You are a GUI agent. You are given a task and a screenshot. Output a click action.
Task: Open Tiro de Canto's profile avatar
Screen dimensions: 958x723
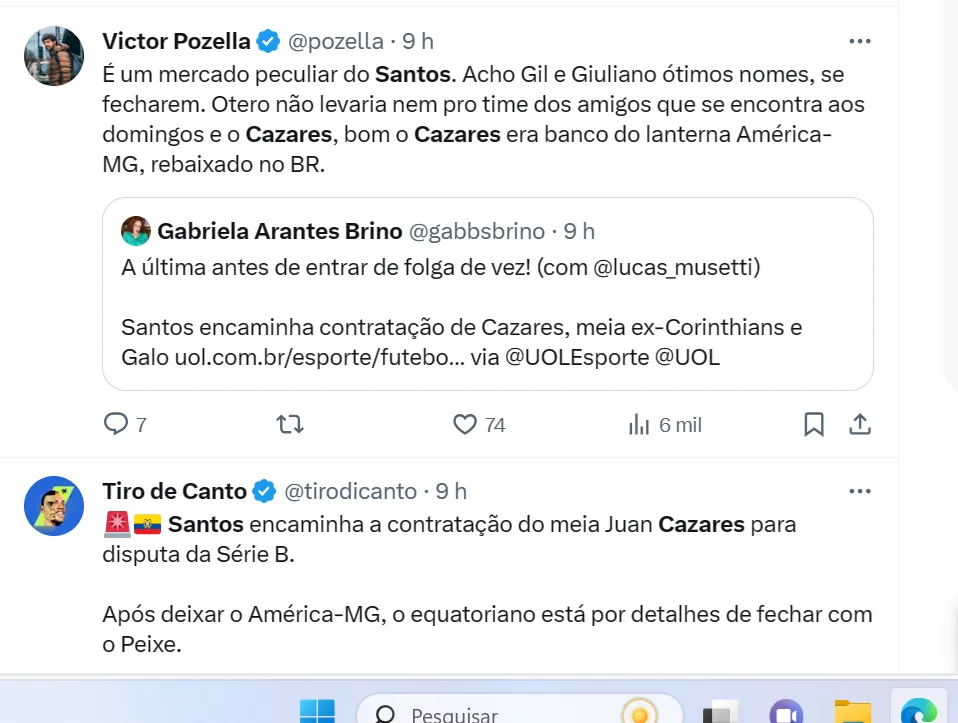(x=53, y=506)
